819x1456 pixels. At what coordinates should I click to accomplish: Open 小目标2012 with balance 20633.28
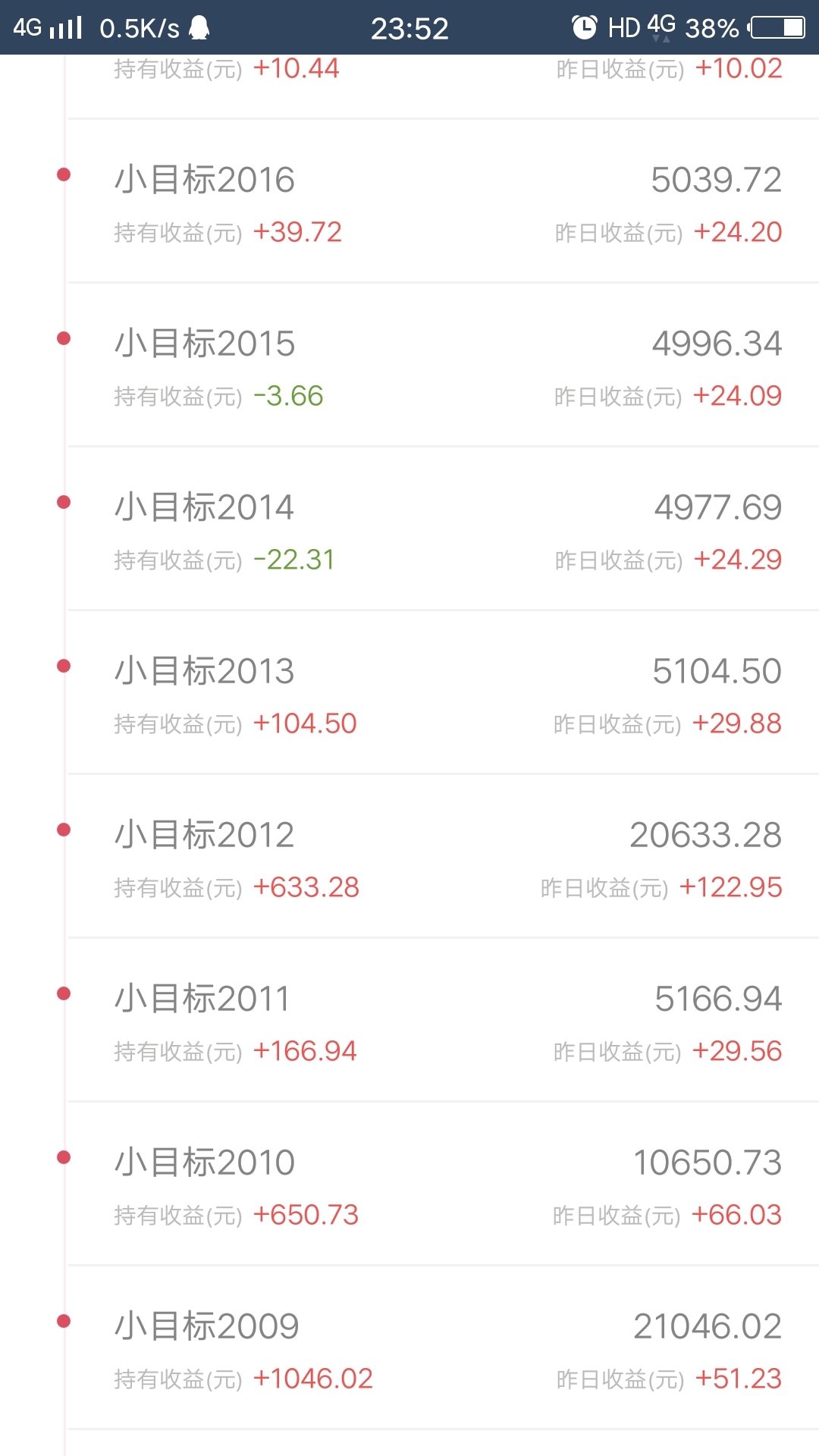click(x=444, y=856)
